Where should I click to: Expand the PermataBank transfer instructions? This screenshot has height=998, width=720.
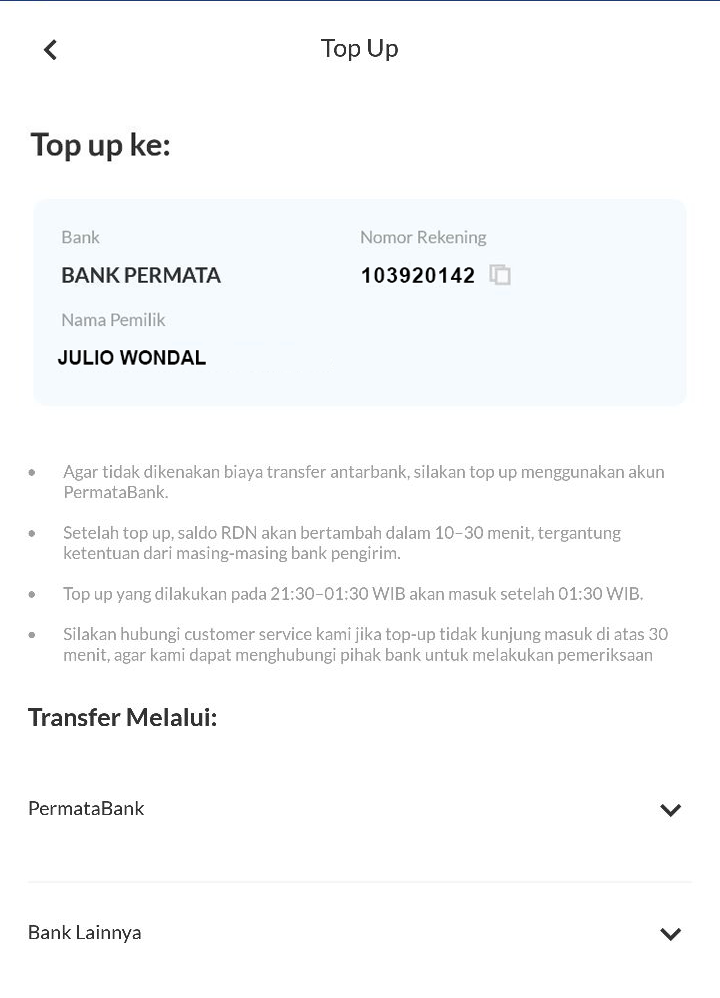[670, 810]
